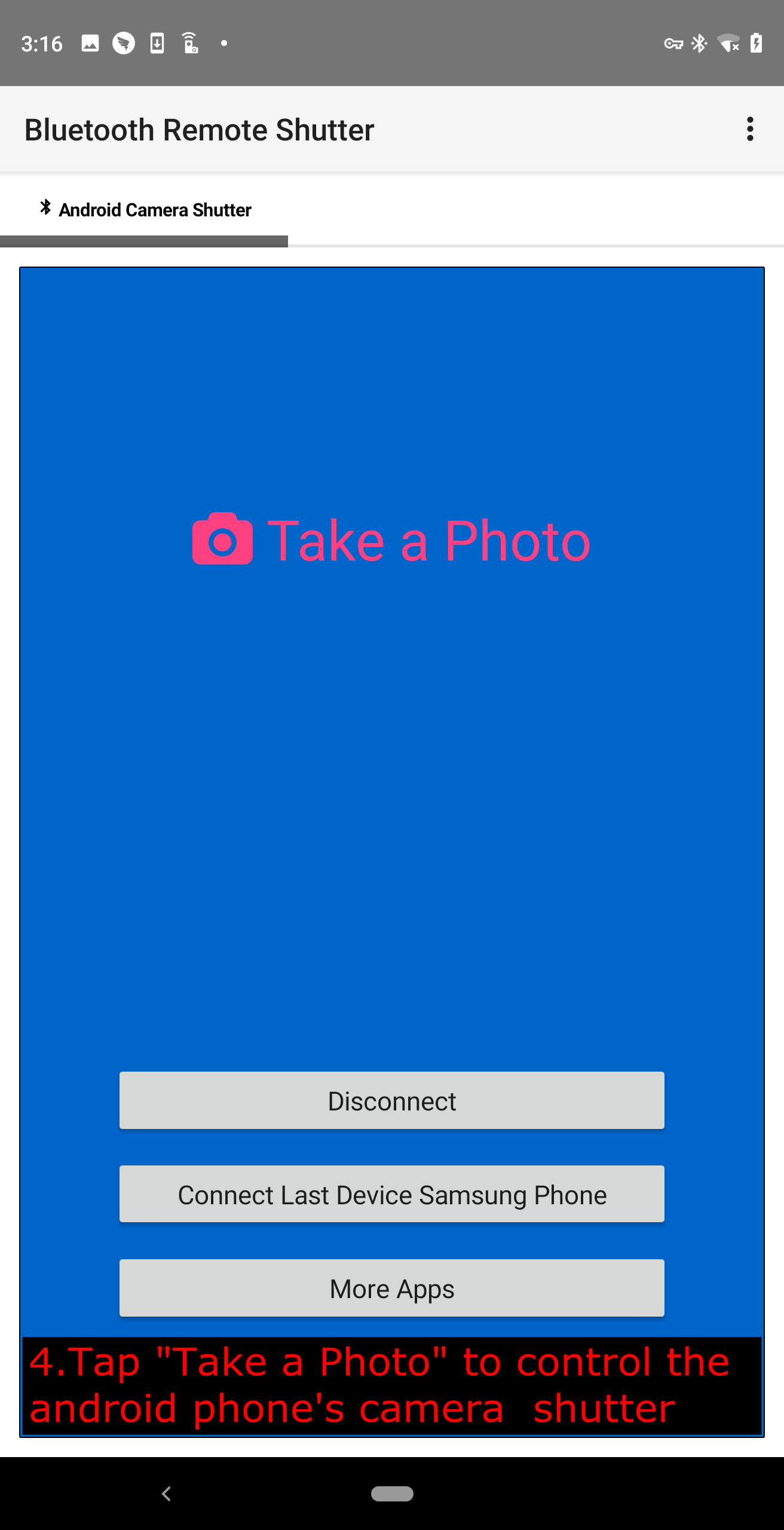This screenshot has height=1530, width=784.
Task: Tap the image notification icon
Action: click(x=89, y=42)
